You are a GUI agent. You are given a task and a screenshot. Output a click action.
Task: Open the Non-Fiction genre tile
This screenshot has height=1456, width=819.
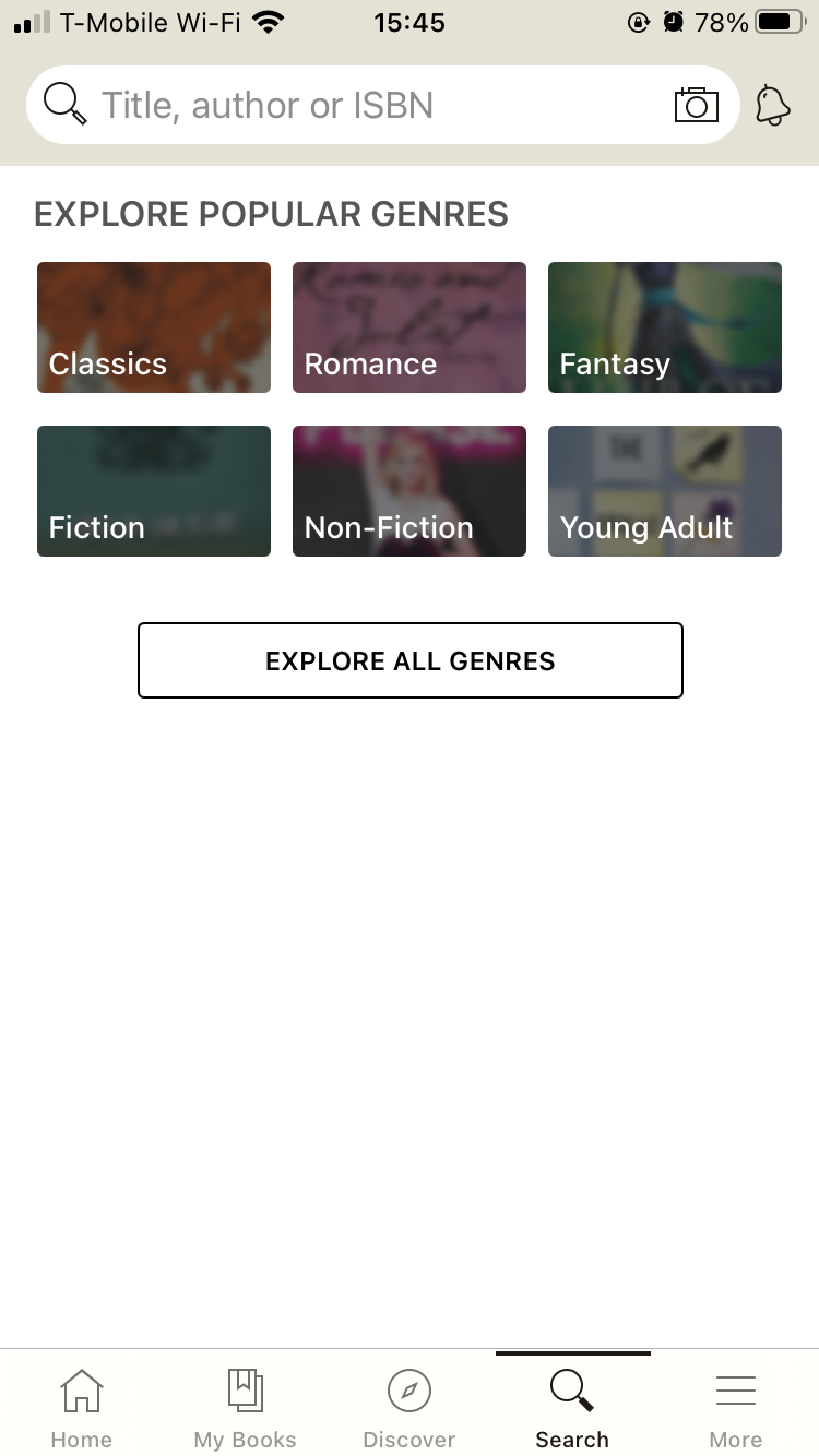click(x=410, y=491)
